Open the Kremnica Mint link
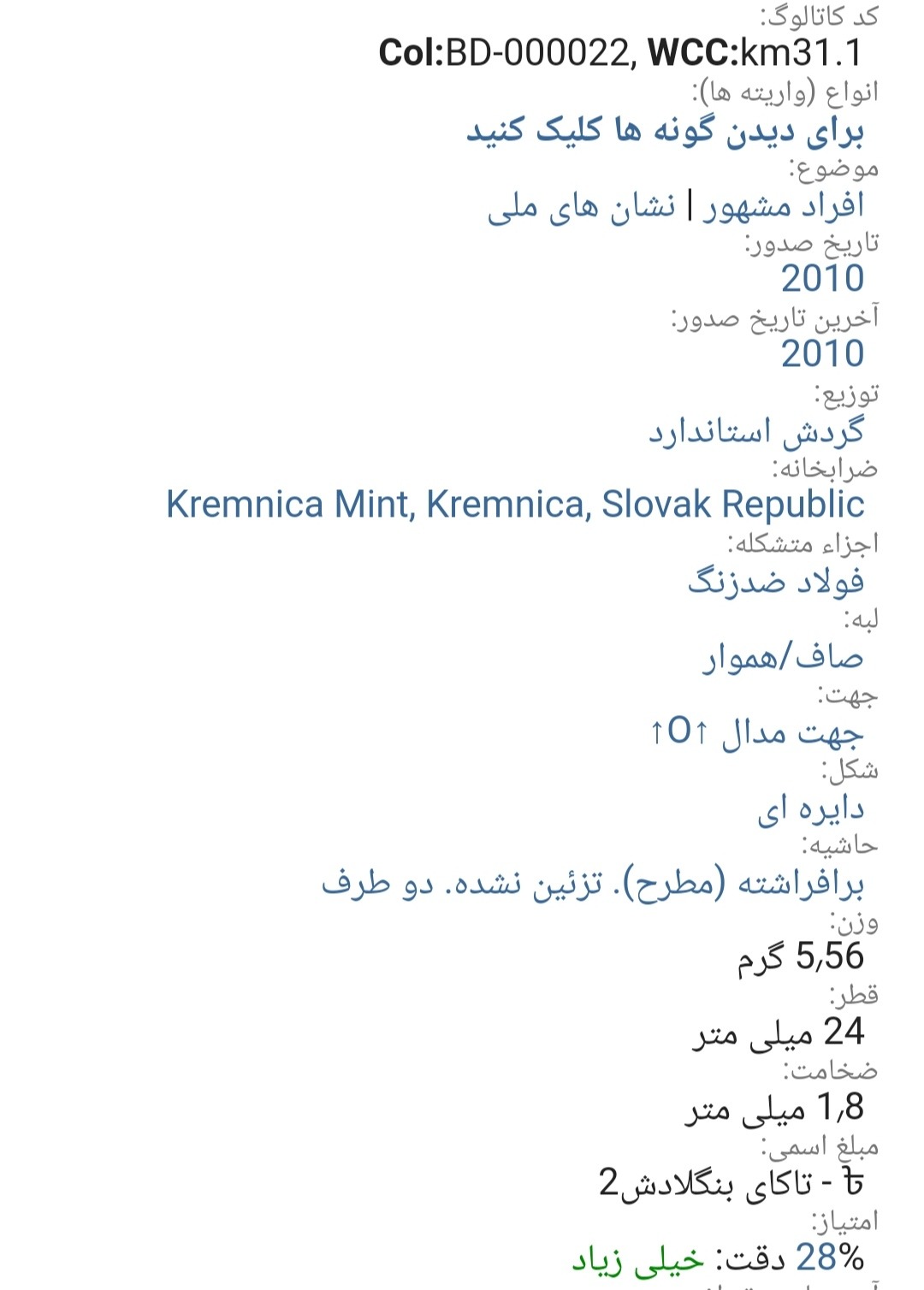 (515, 505)
